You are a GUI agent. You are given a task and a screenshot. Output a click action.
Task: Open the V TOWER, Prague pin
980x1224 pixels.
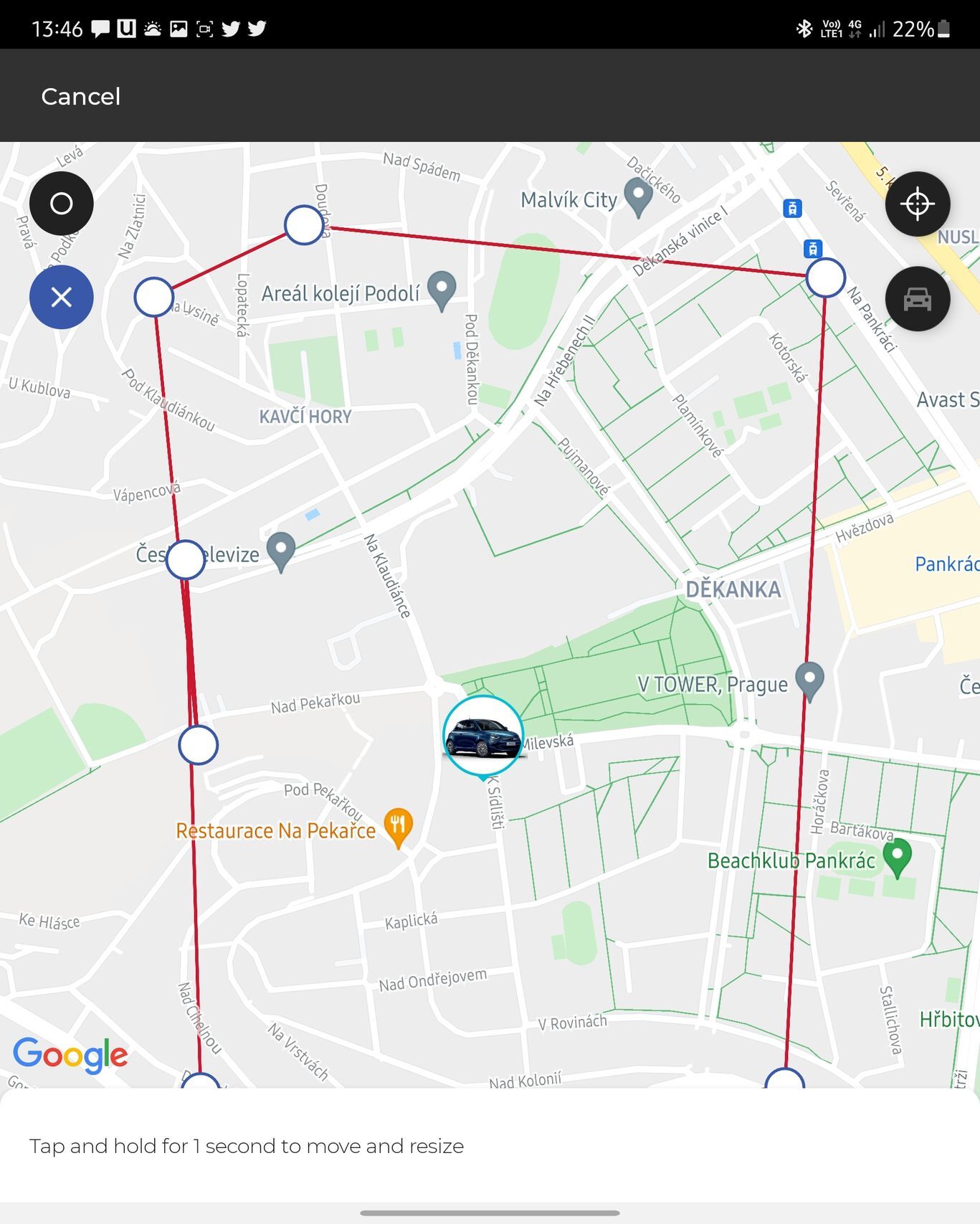pyautogui.click(x=809, y=679)
